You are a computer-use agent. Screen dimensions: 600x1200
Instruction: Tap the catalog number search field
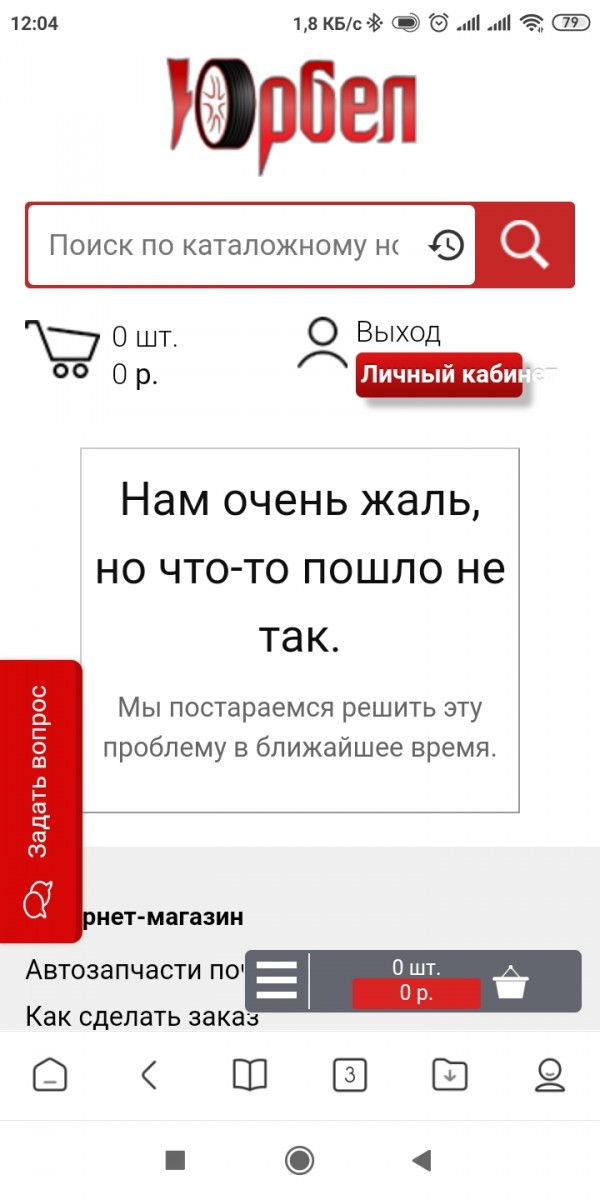[225, 245]
